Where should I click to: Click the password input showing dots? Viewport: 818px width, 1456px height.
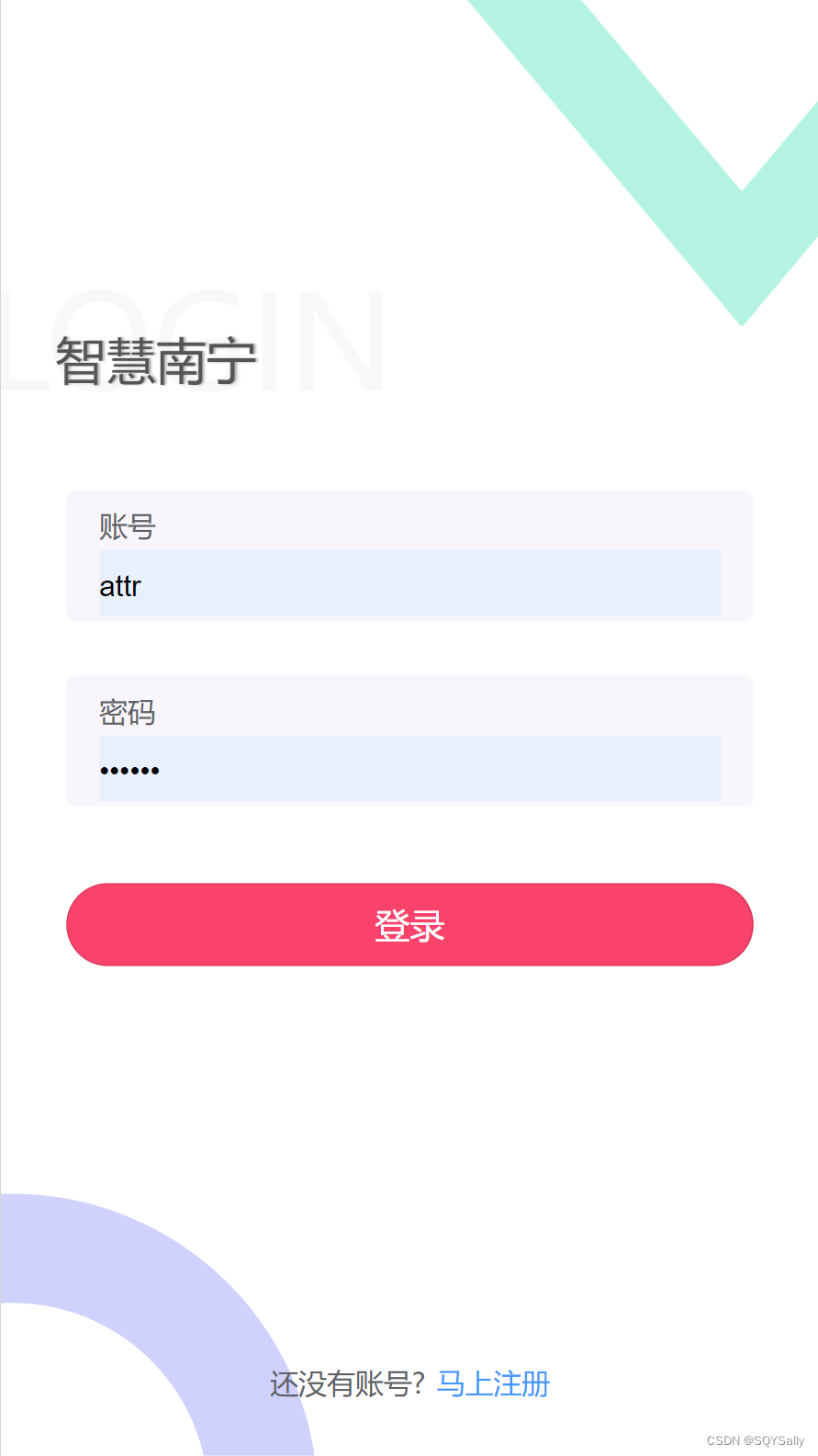point(409,768)
